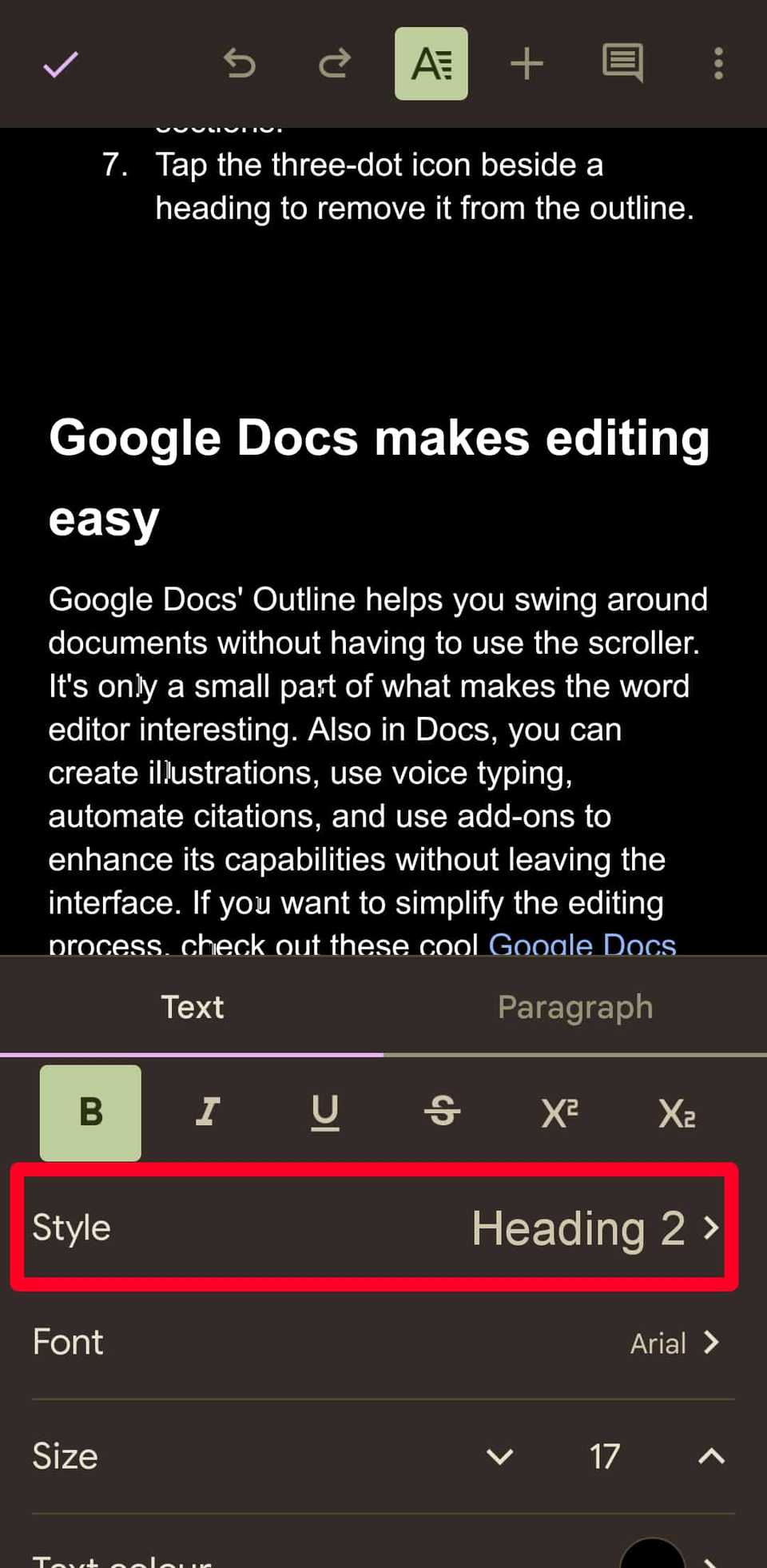Open the three-dot overflow menu

pos(718,64)
